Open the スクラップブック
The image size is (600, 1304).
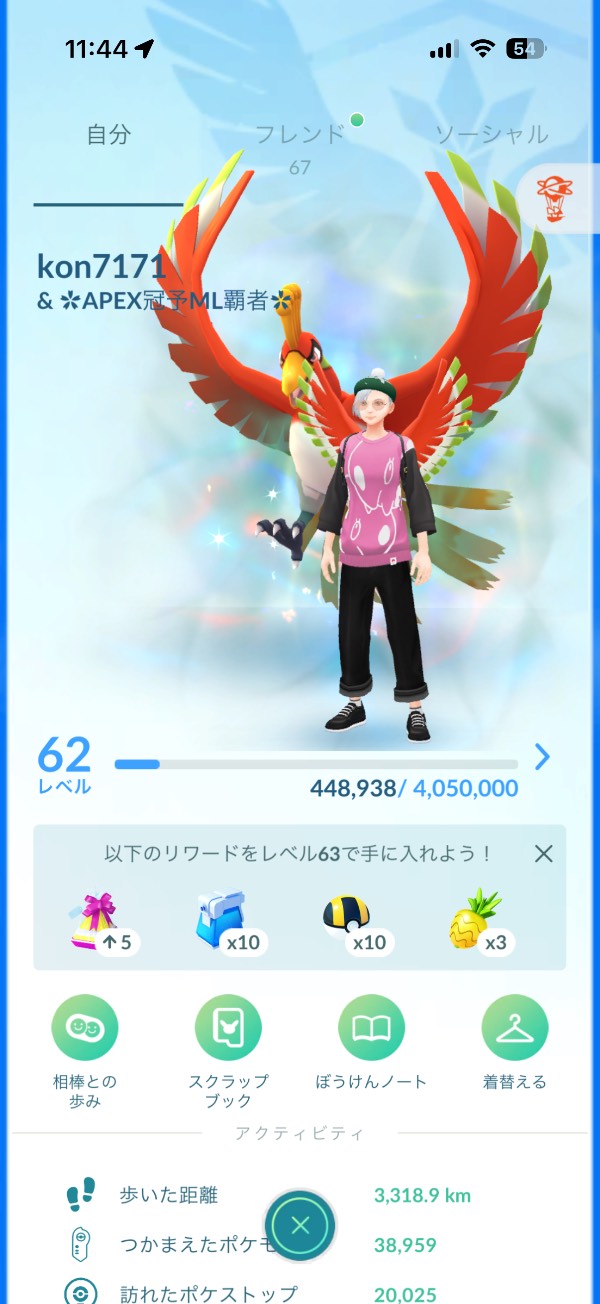[228, 1029]
